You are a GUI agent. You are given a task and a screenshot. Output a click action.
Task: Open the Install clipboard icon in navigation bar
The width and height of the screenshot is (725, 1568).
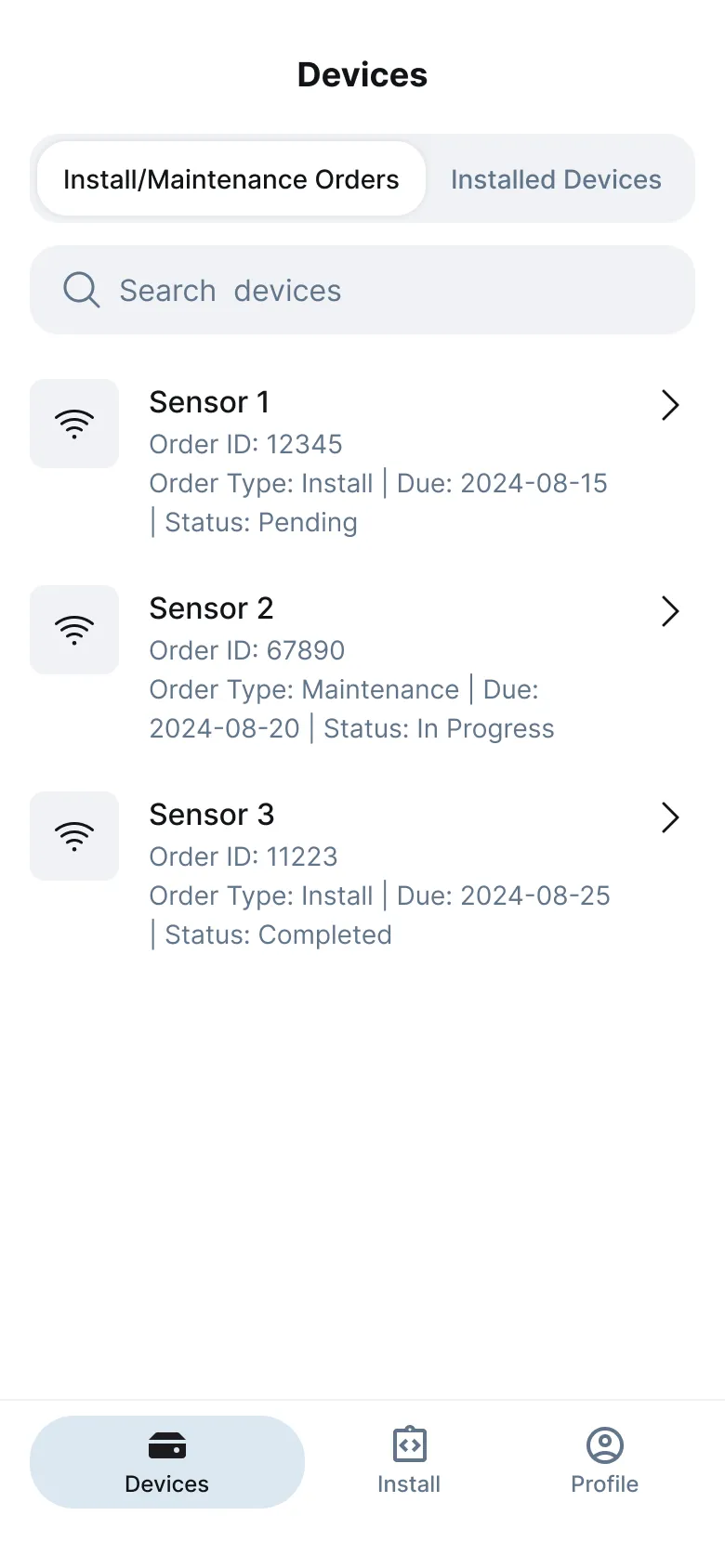(409, 1444)
